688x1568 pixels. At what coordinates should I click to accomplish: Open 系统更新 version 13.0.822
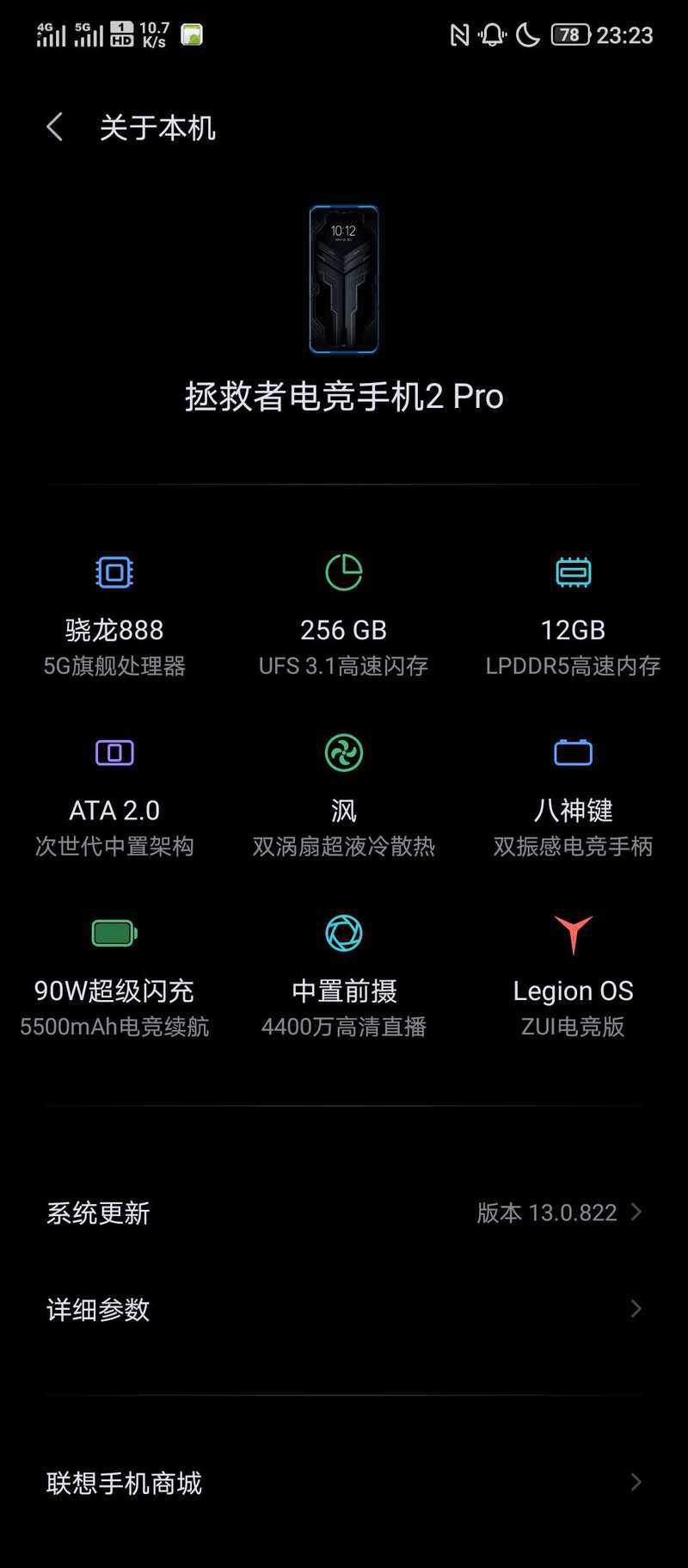tap(344, 1213)
